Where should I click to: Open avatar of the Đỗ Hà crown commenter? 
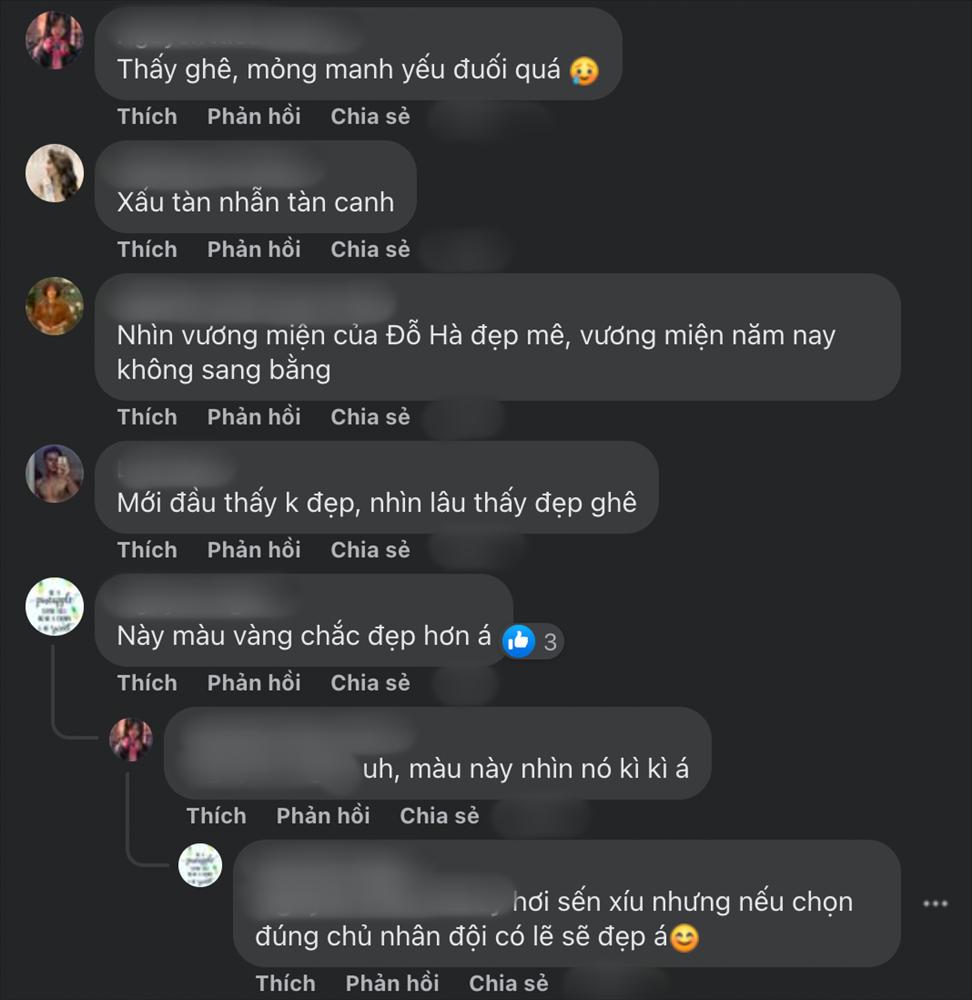pos(54,306)
